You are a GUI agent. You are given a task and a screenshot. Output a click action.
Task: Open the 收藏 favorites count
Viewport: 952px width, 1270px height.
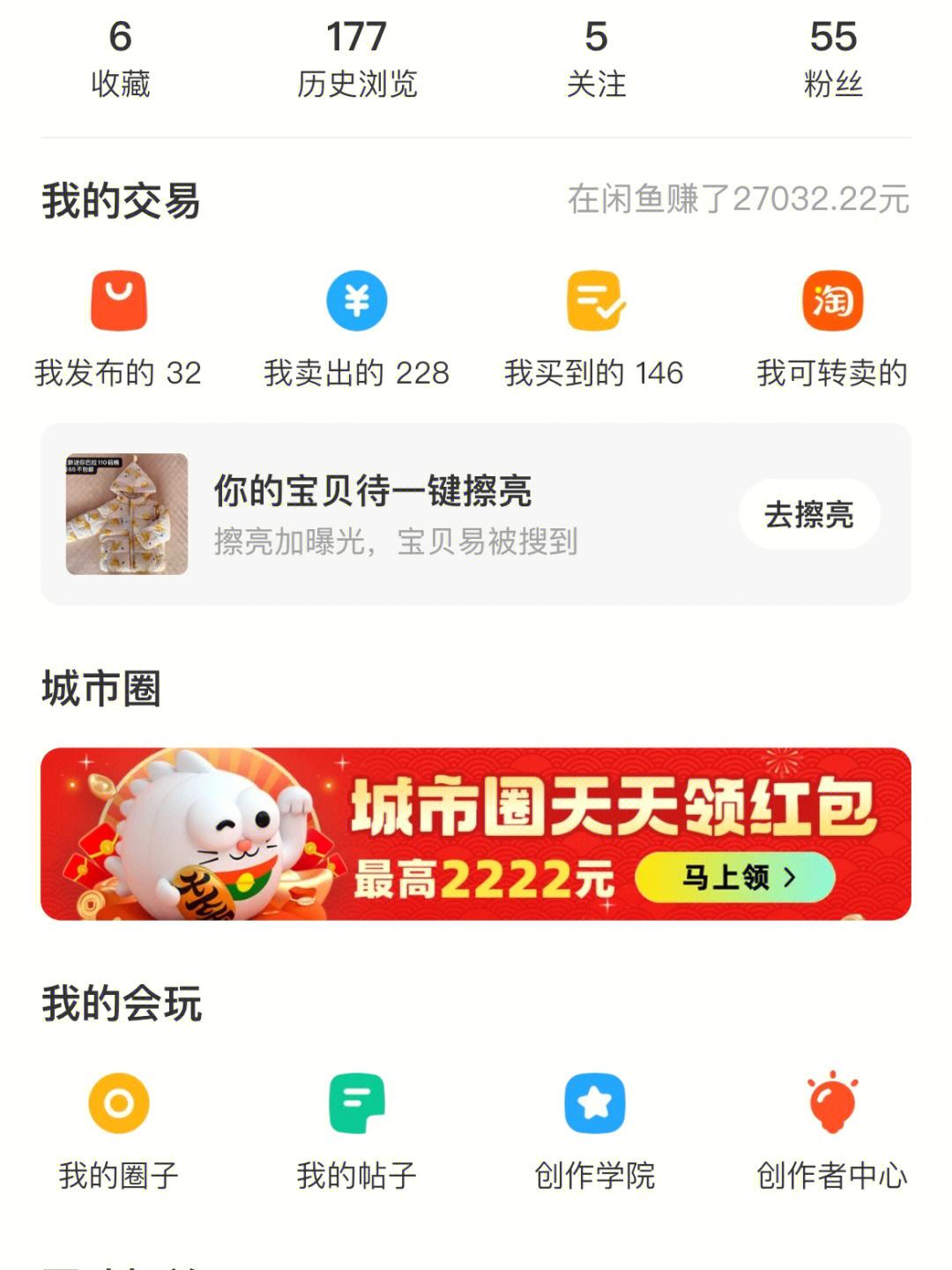point(120,59)
